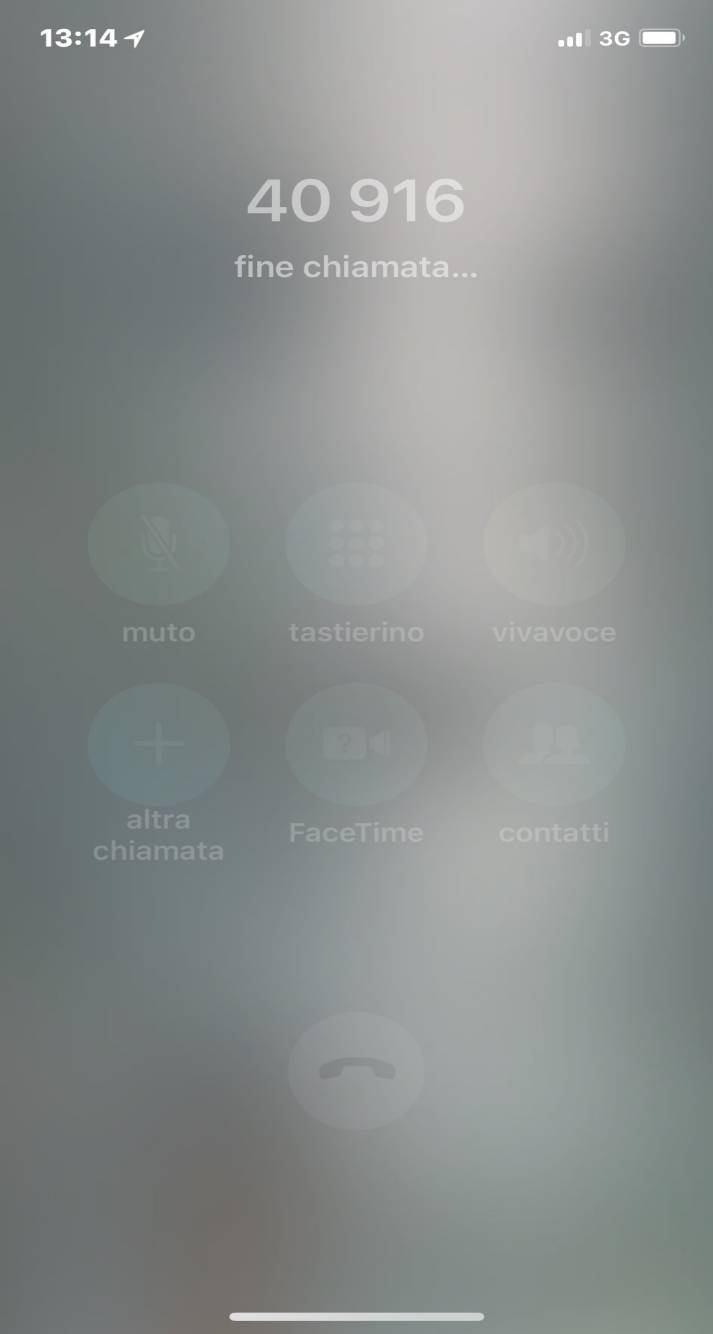
Task: Add another call with altra chiamata
Action: pyautogui.click(x=159, y=744)
